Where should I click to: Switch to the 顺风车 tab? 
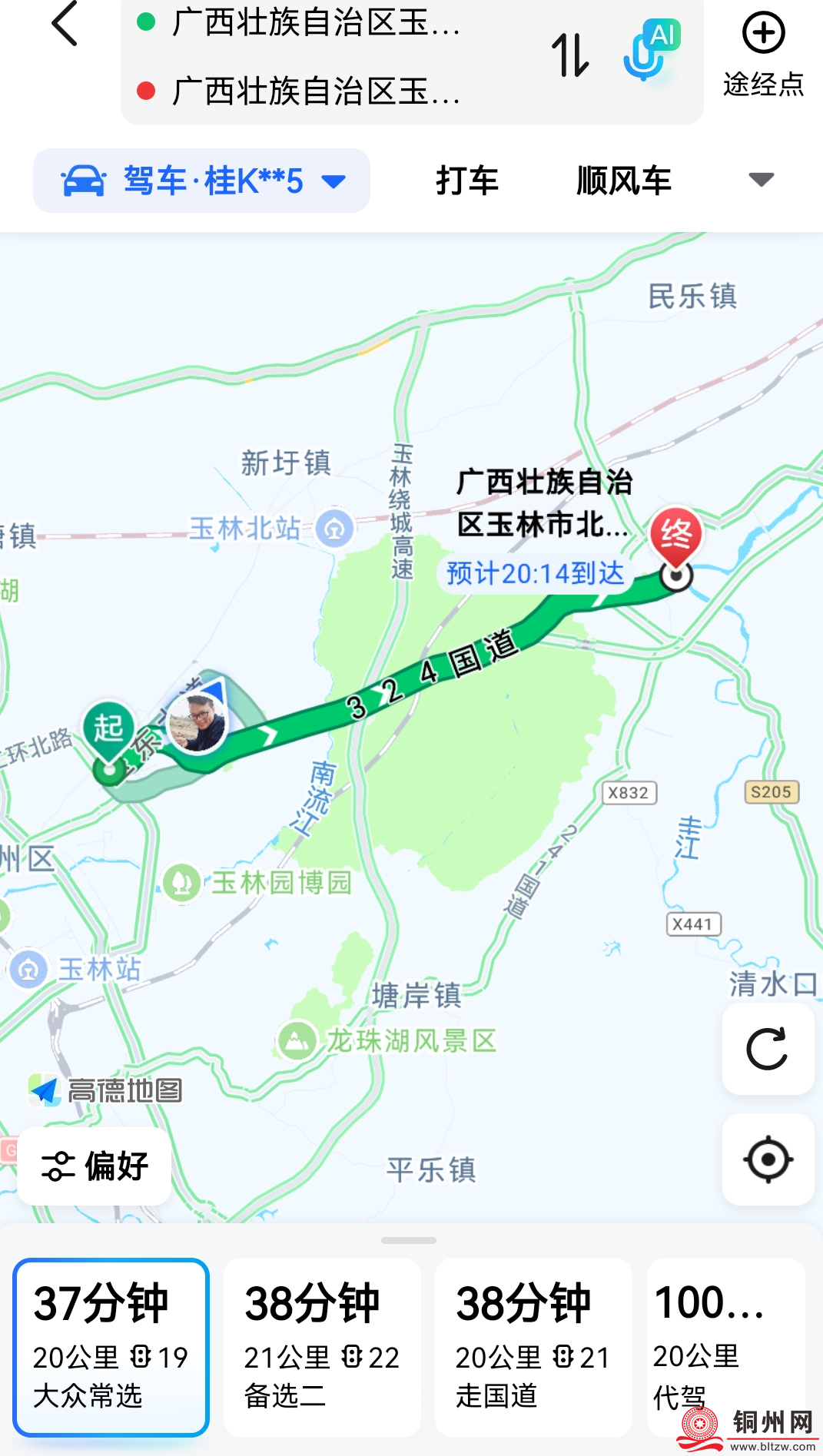click(x=624, y=181)
